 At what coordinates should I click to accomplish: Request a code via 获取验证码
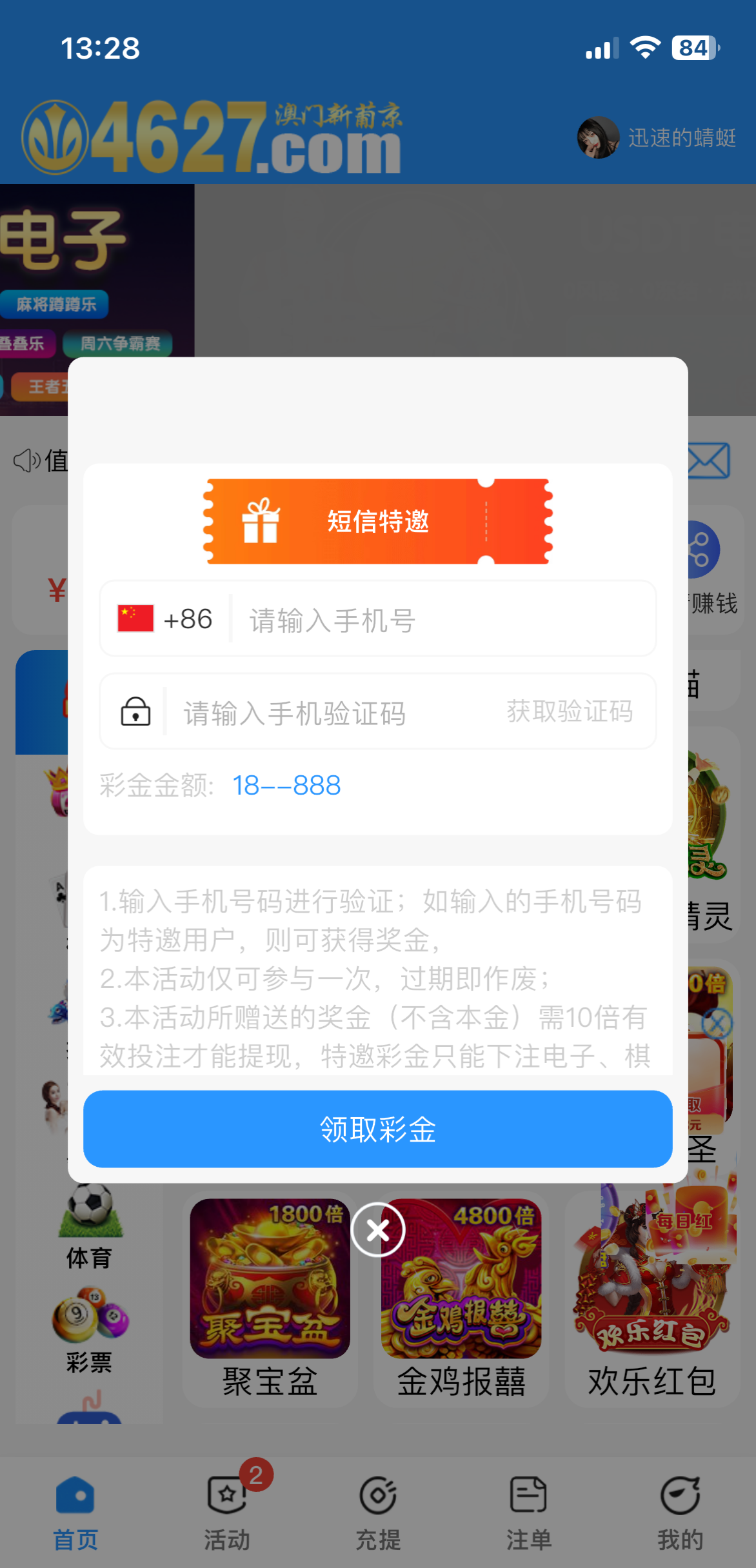(569, 711)
